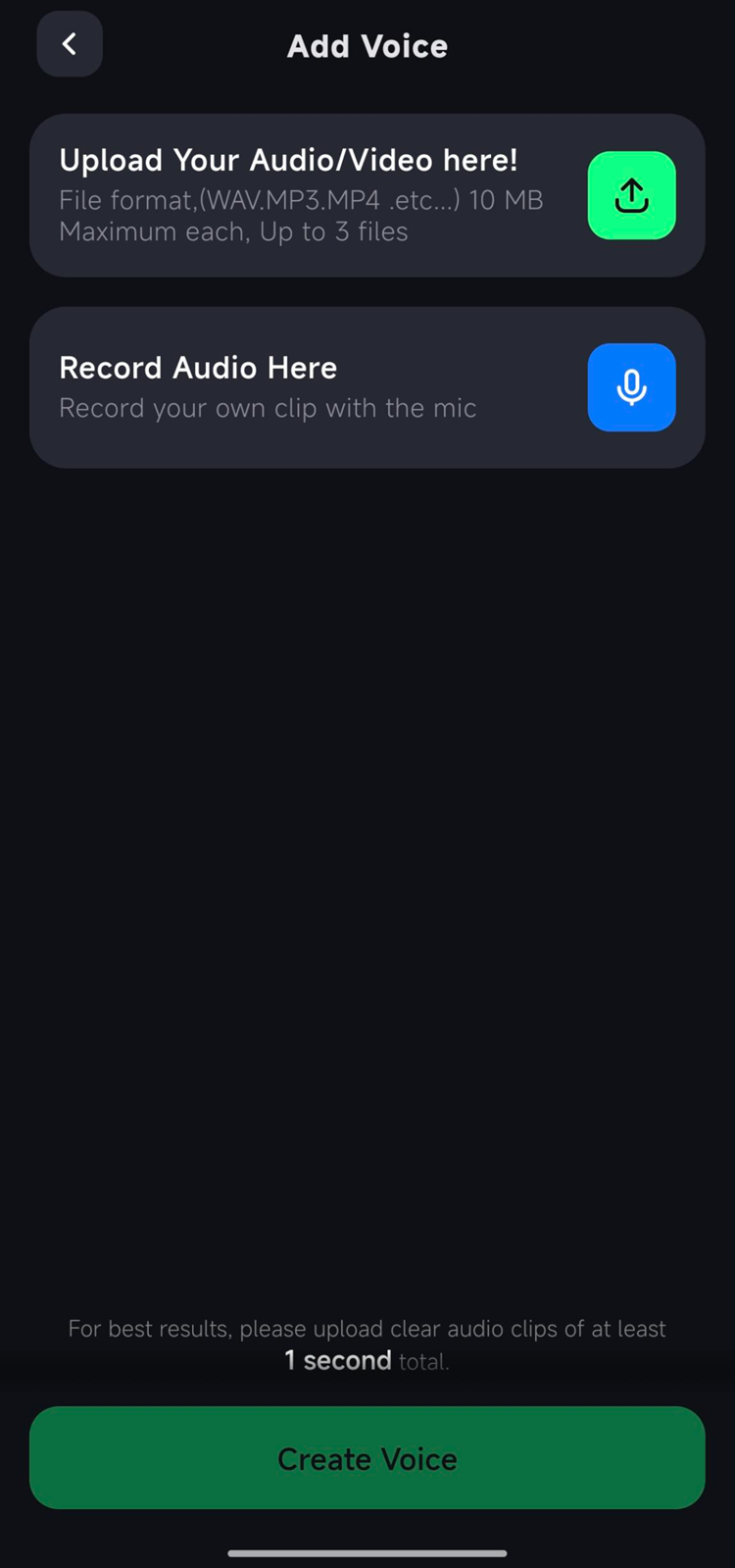Image resolution: width=735 pixels, height=1568 pixels.
Task: Tap the blue microphone record icon
Action: [x=632, y=387]
